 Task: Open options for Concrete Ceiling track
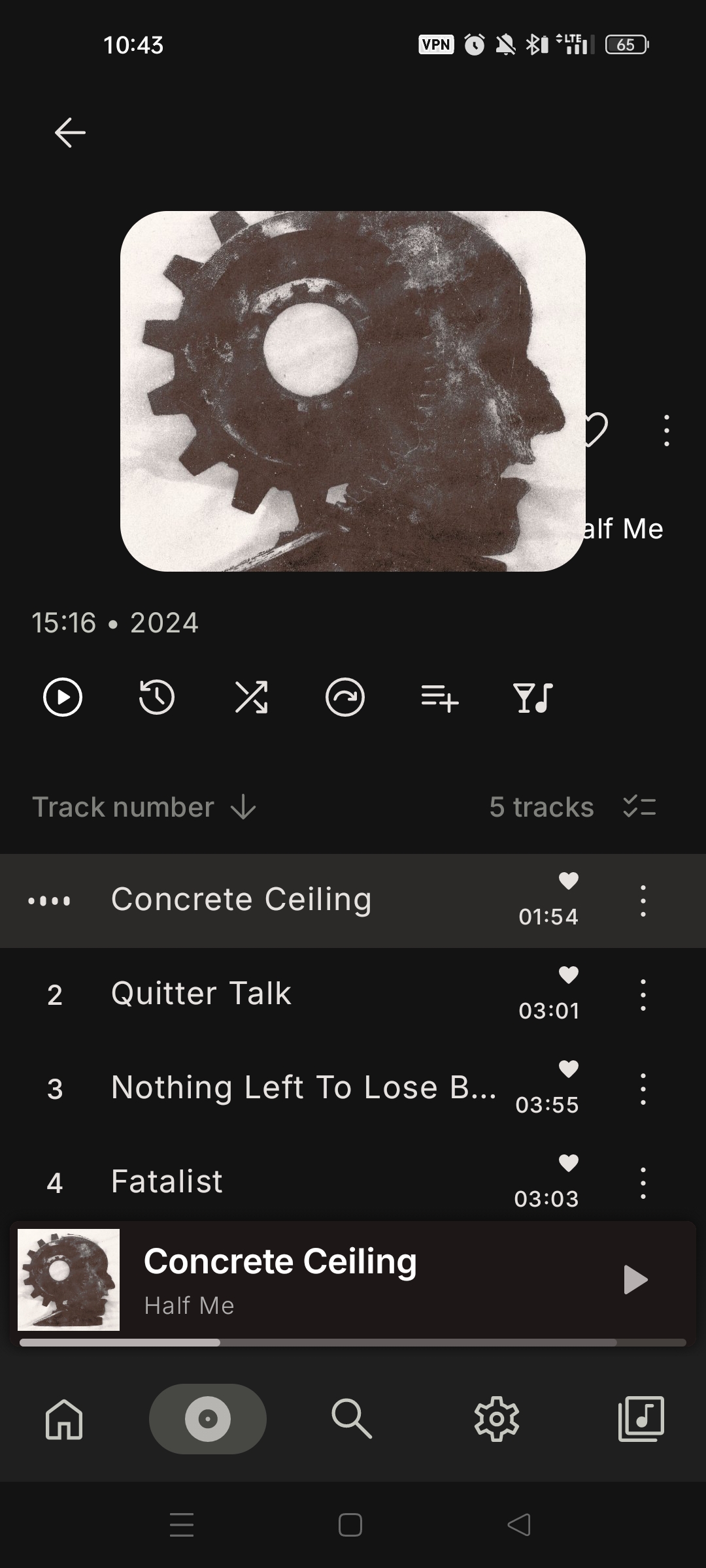pyautogui.click(x=643, y=901)
